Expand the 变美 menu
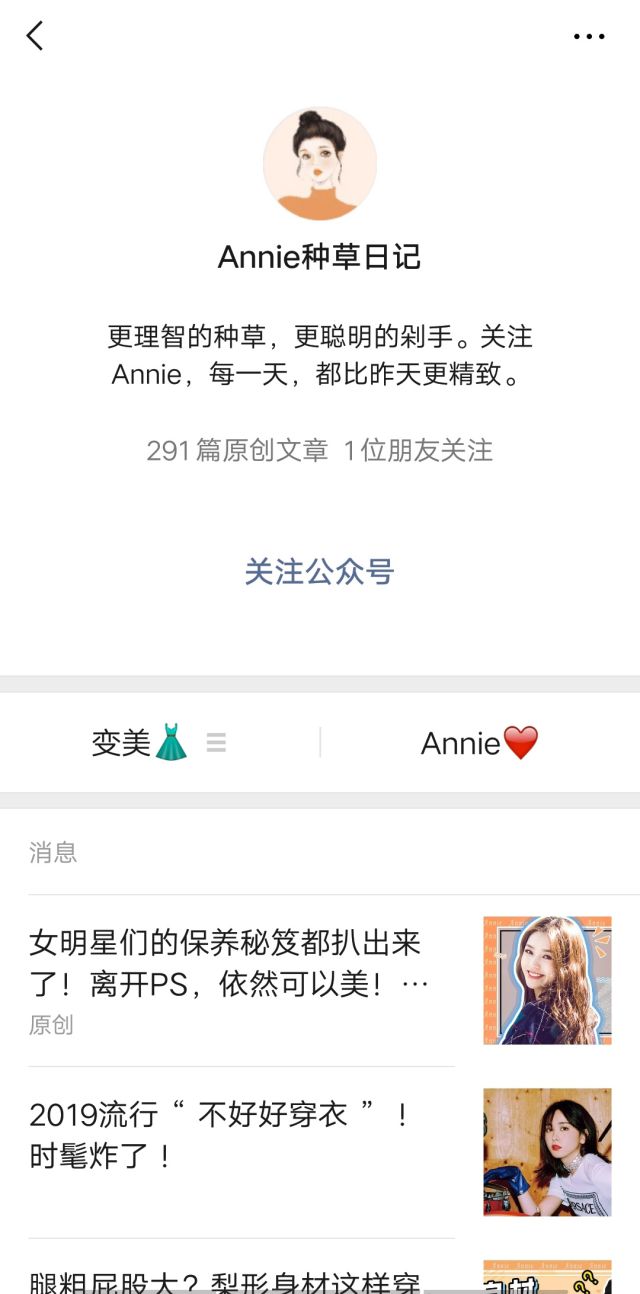This screenshot has width=640, height=1294. (160, 743)
